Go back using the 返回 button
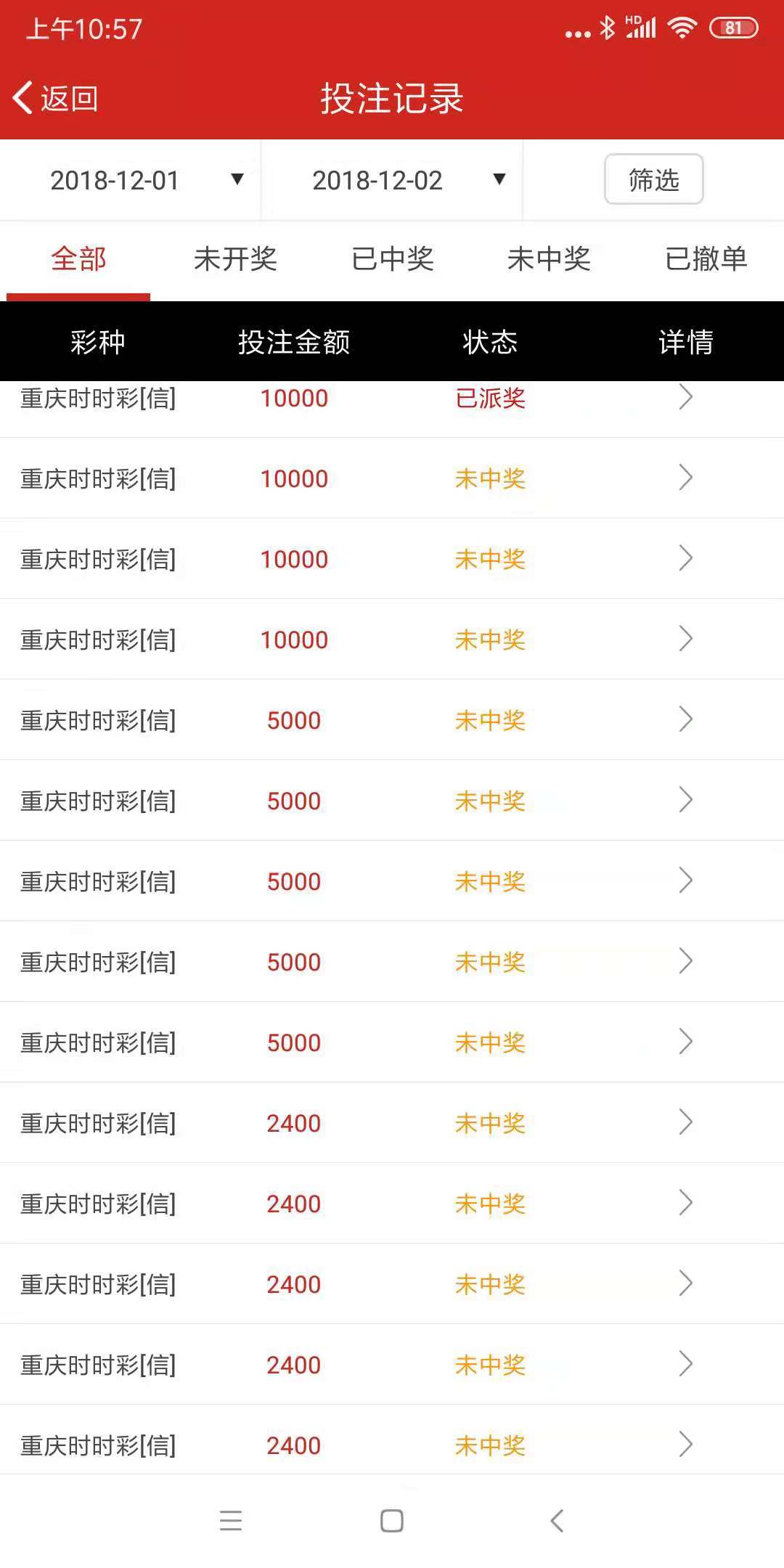Viewport: 784px width, 1568px height. click(56, 98)
